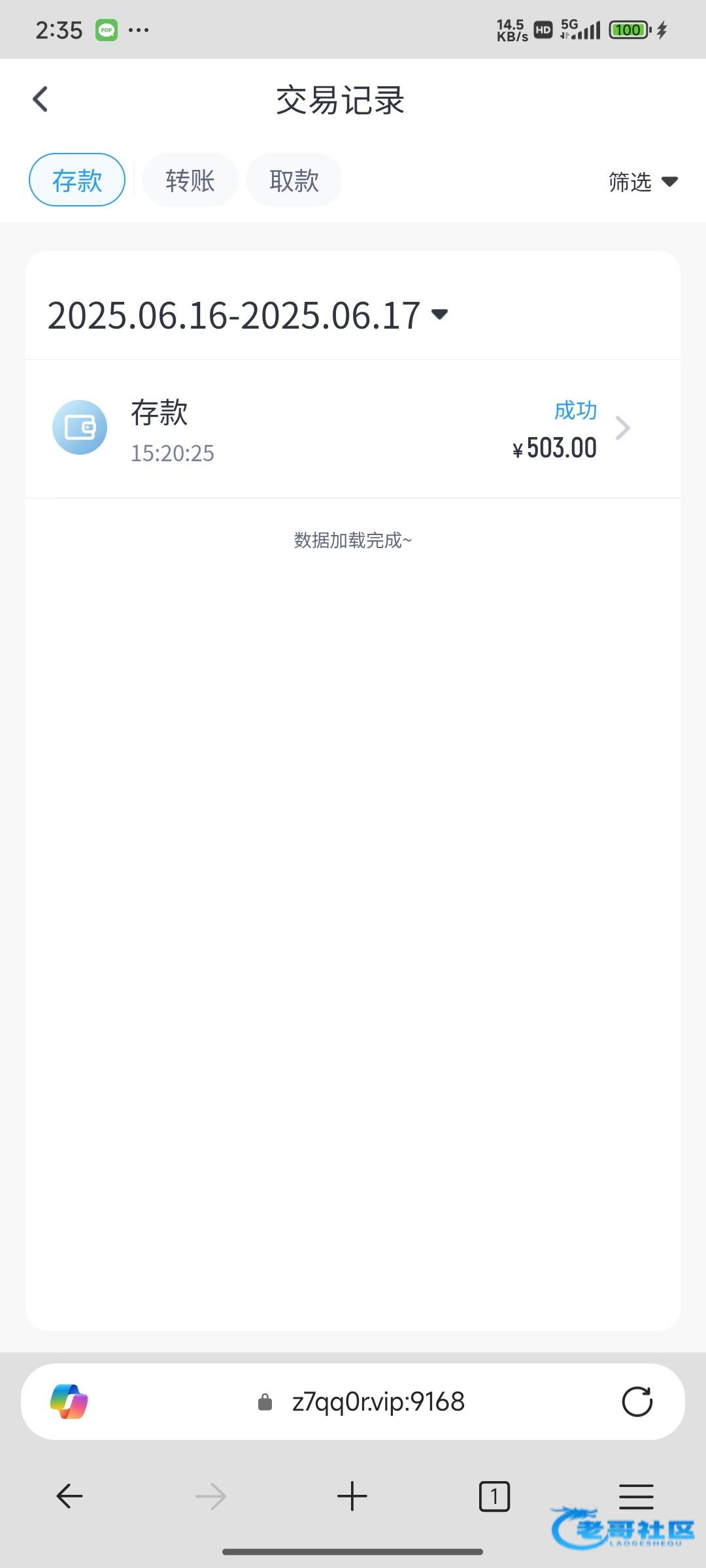This screenshot has height=1568, width=706.
Task: Tap the browser back arrow
Action: pos(69,1496)
